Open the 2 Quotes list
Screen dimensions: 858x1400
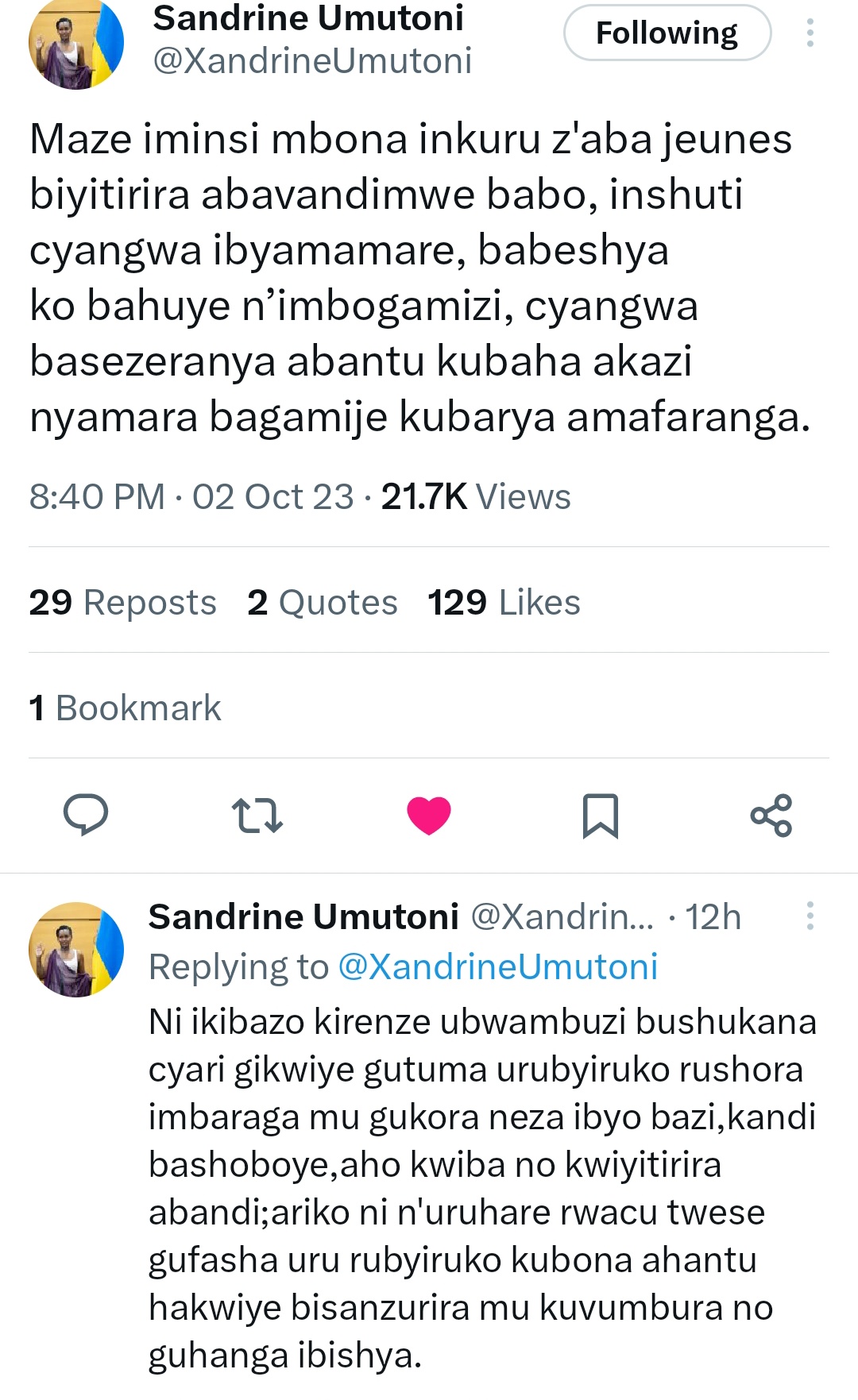pyautogui.click(x=322, y=603)
